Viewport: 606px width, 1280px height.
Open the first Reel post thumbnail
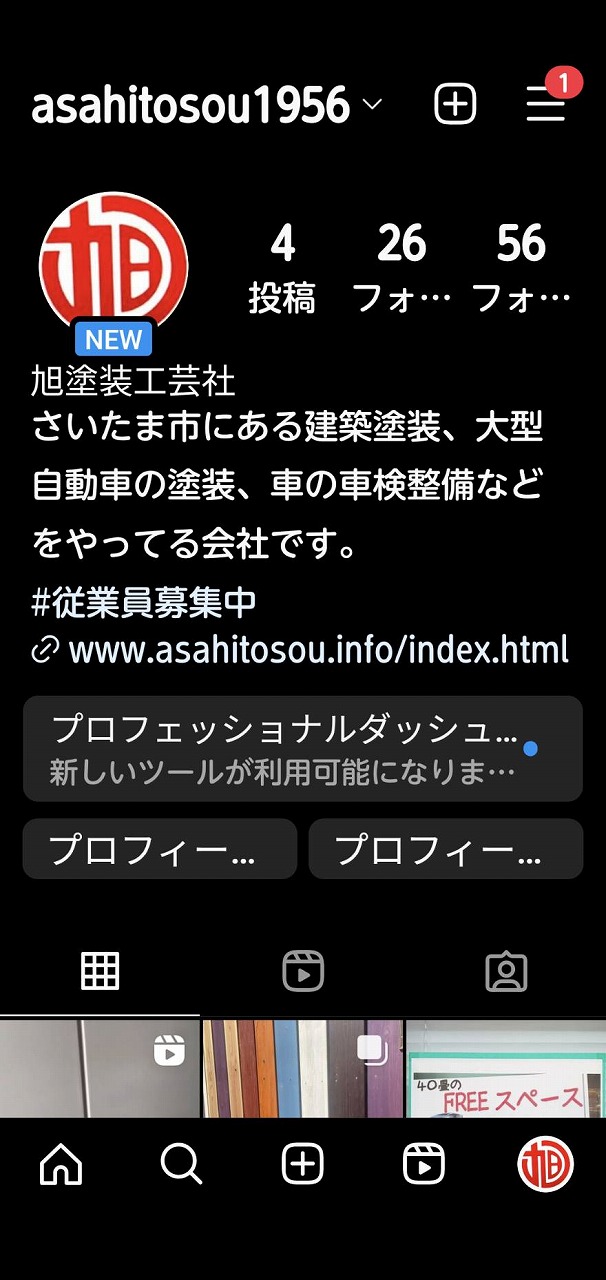click(x=100, y=1068)
